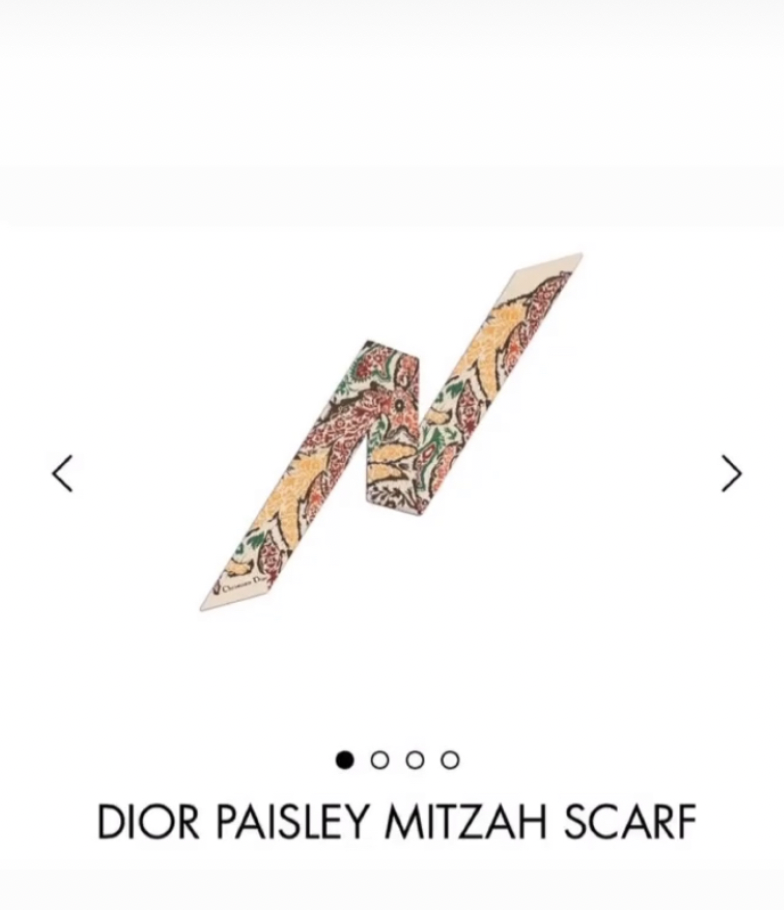This screenshot has height=910, width=784.
Task: Jump to the fourth carousel dot
Action: [x=450, y=760]
